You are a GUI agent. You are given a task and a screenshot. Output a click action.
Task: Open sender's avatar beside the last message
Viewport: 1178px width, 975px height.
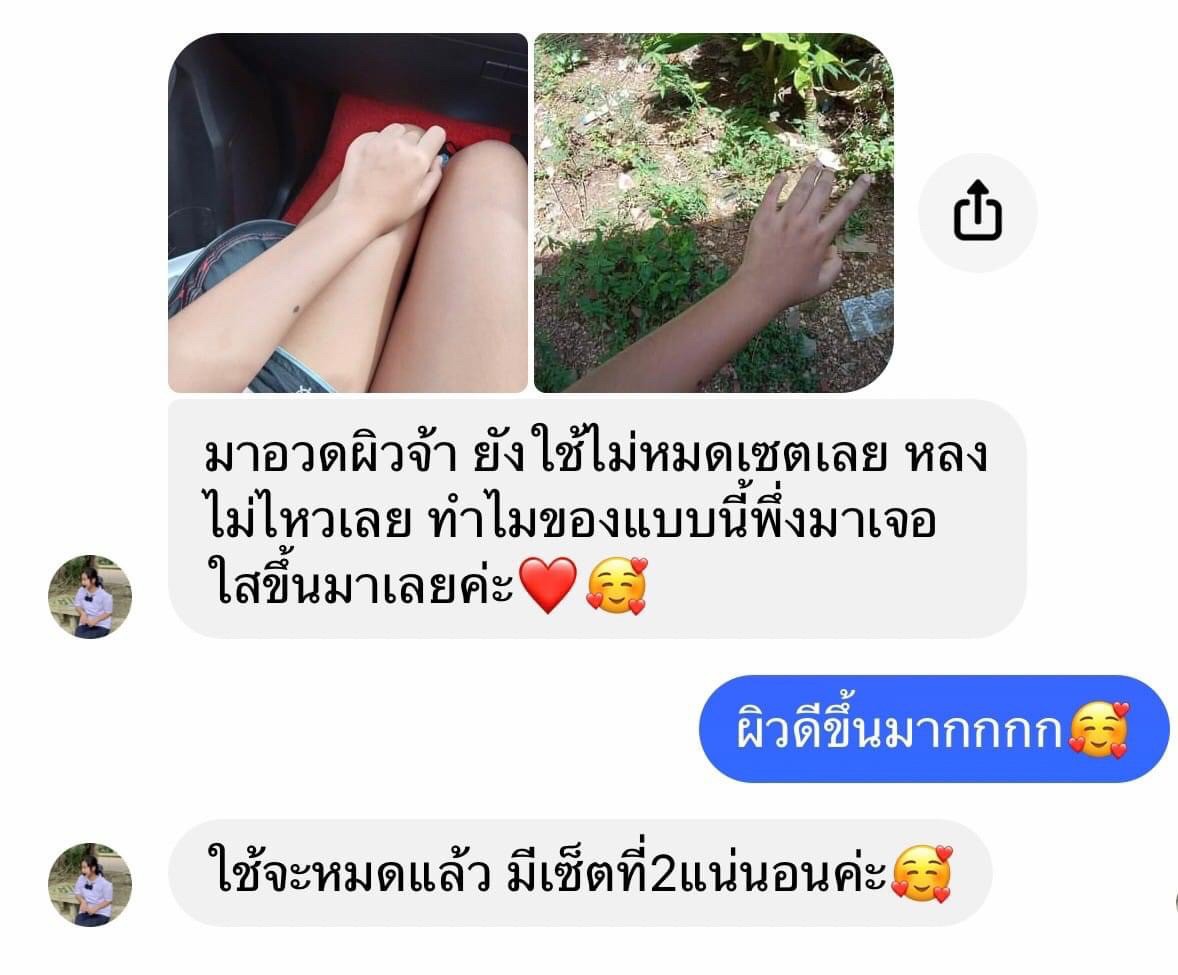point(90,885)
